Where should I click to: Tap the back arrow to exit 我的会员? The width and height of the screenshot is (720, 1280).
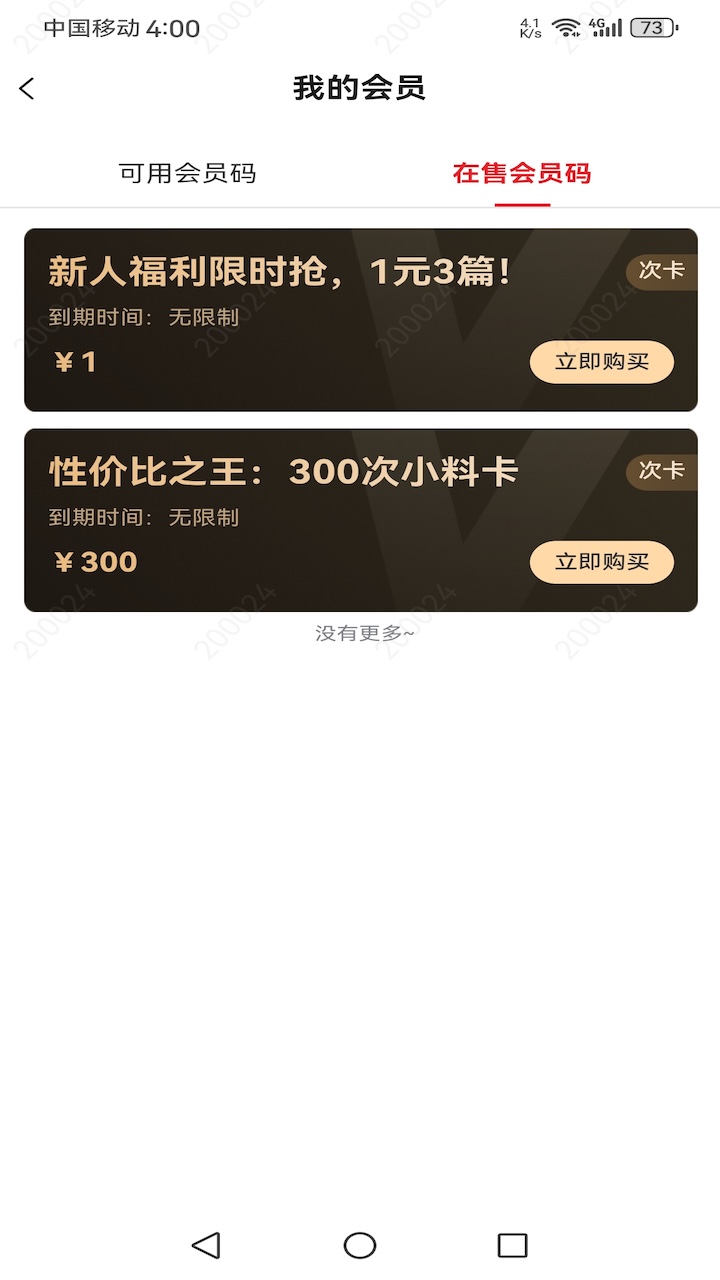pos(25,88)
